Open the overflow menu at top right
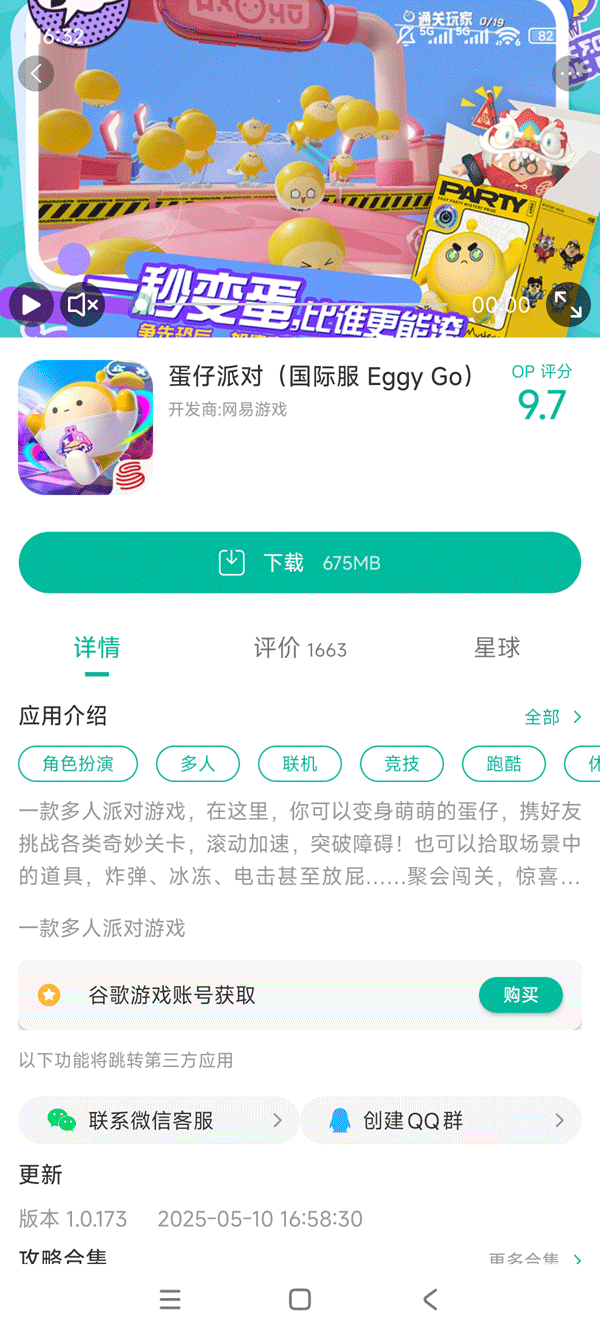Viewport: 600px width, 1335px height. [x=570, y=73]
